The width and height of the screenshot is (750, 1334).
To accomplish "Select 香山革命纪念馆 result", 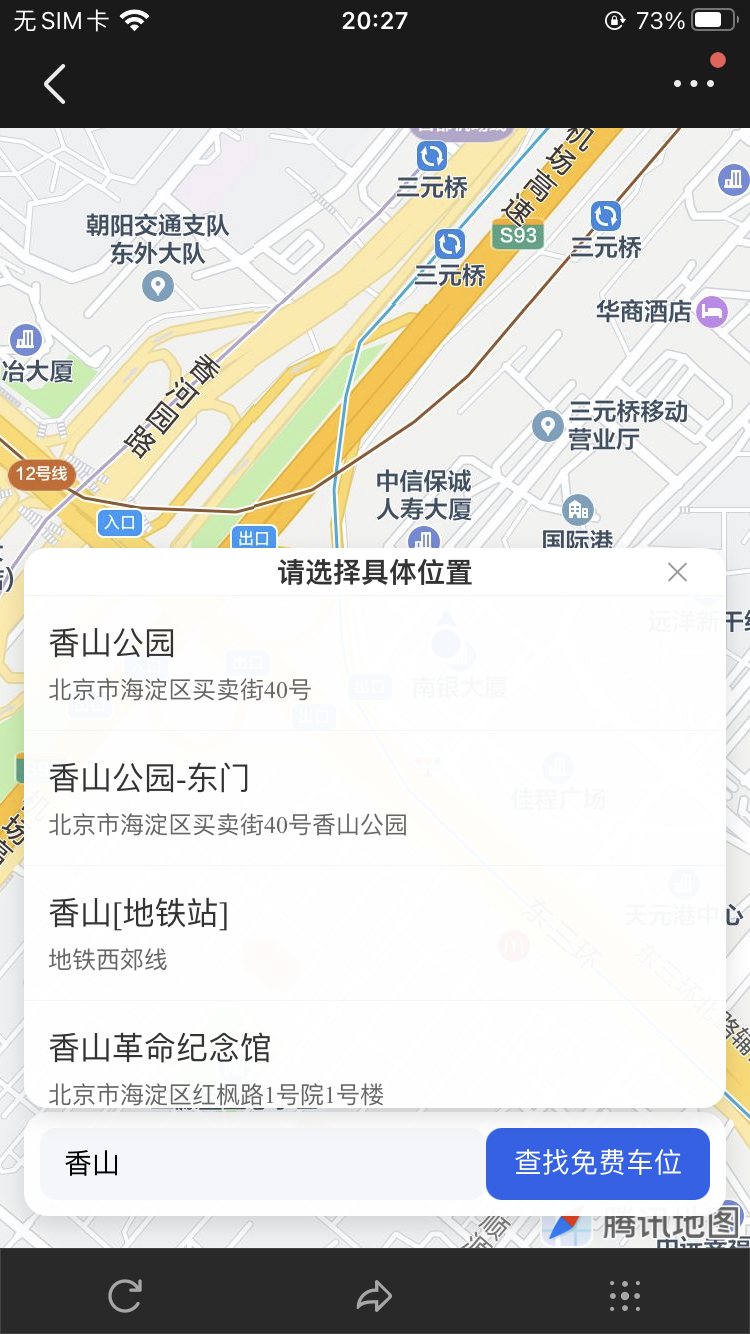I will tap(375, 1055).
